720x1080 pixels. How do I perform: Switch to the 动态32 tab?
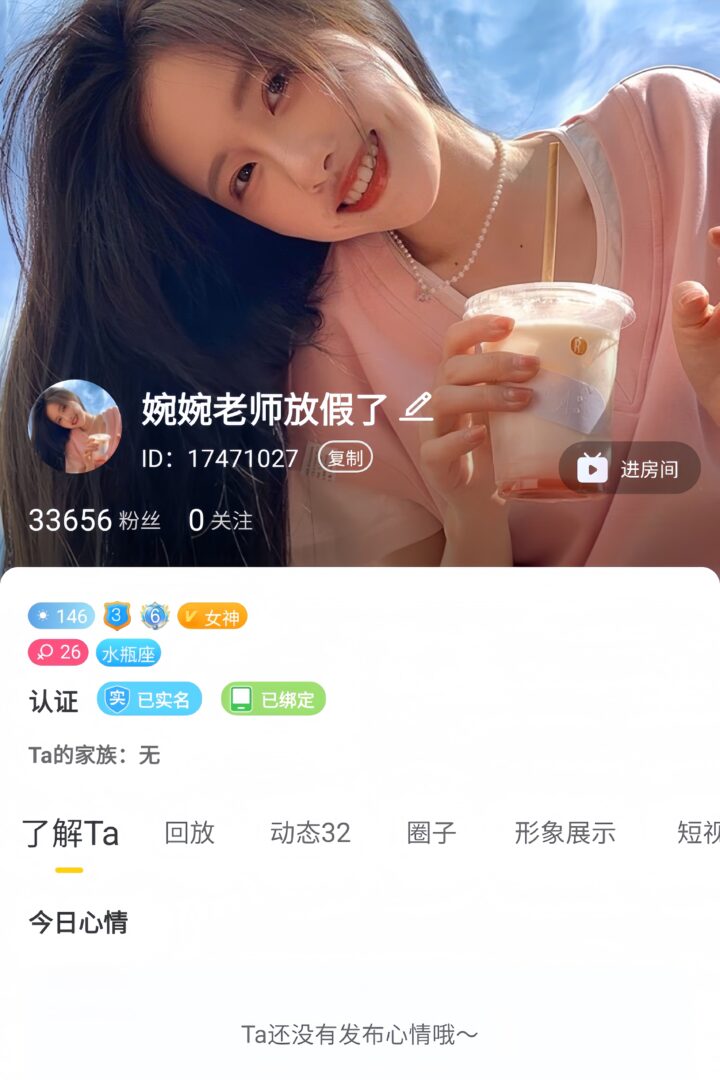[x=310, y=833]
